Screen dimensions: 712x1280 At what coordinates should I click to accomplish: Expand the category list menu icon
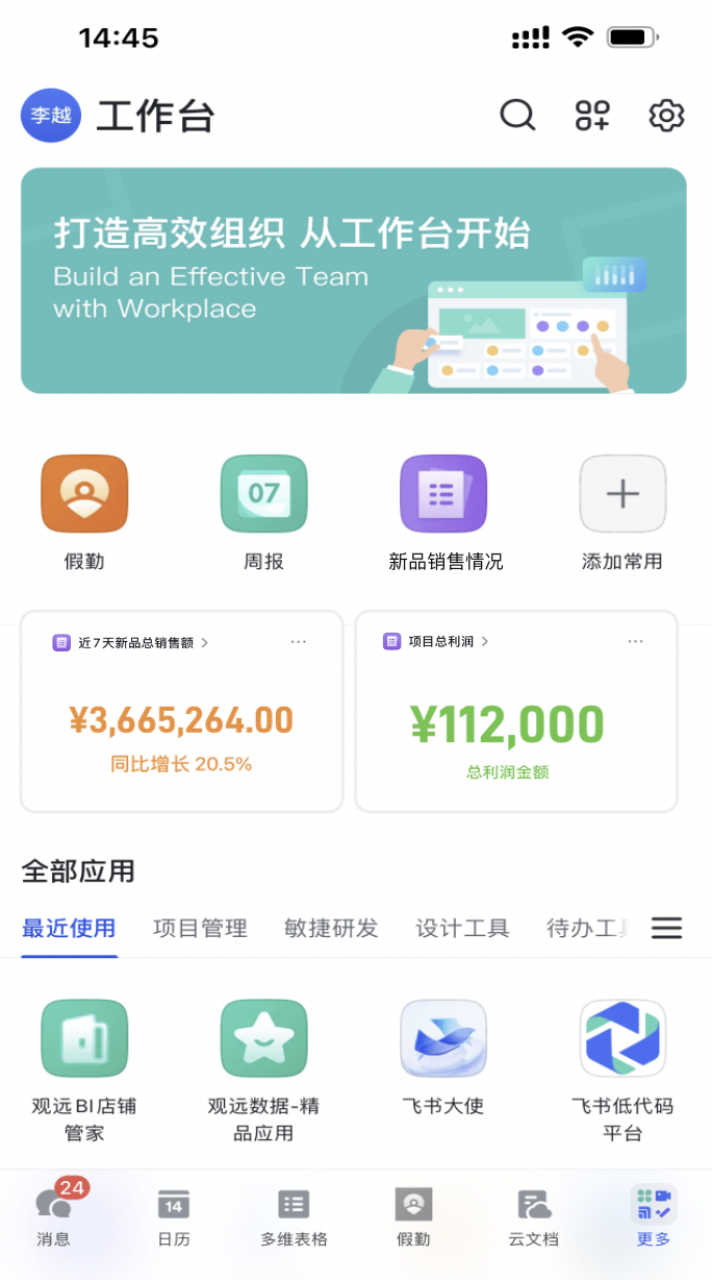point(666,928)
